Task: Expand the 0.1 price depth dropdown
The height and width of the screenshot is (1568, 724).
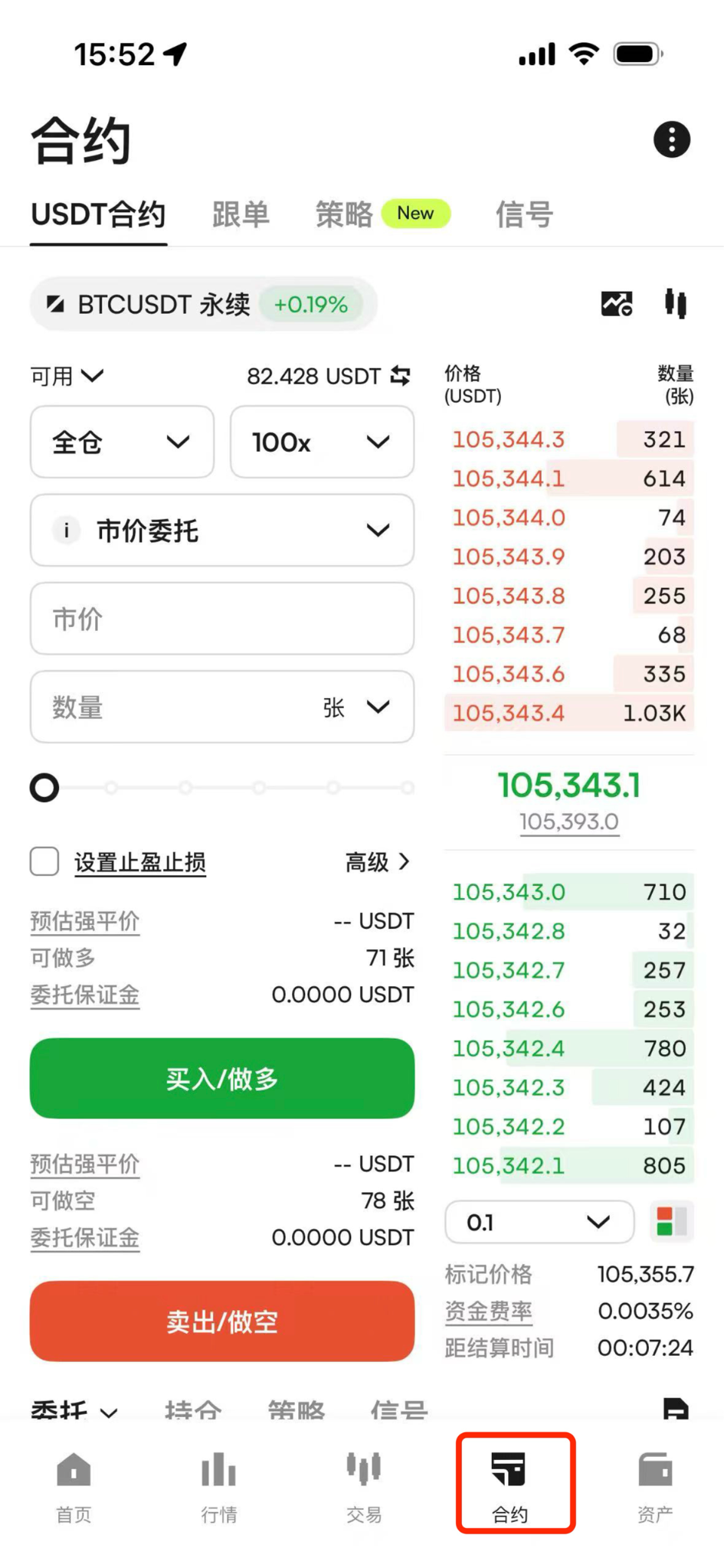Action: (x=539, y=1222)
